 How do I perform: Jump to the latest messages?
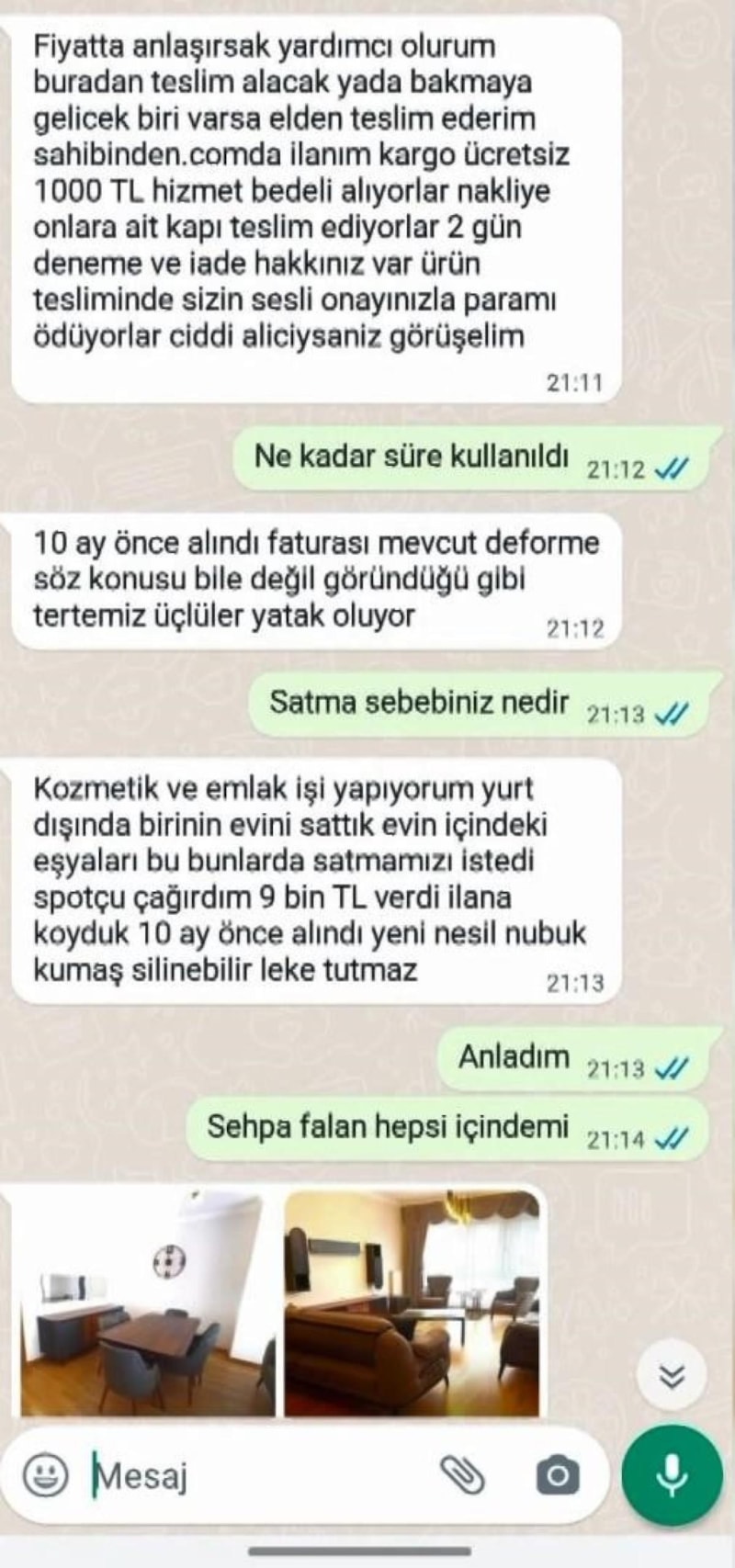pyautogui.click(x=673, y=1375)
